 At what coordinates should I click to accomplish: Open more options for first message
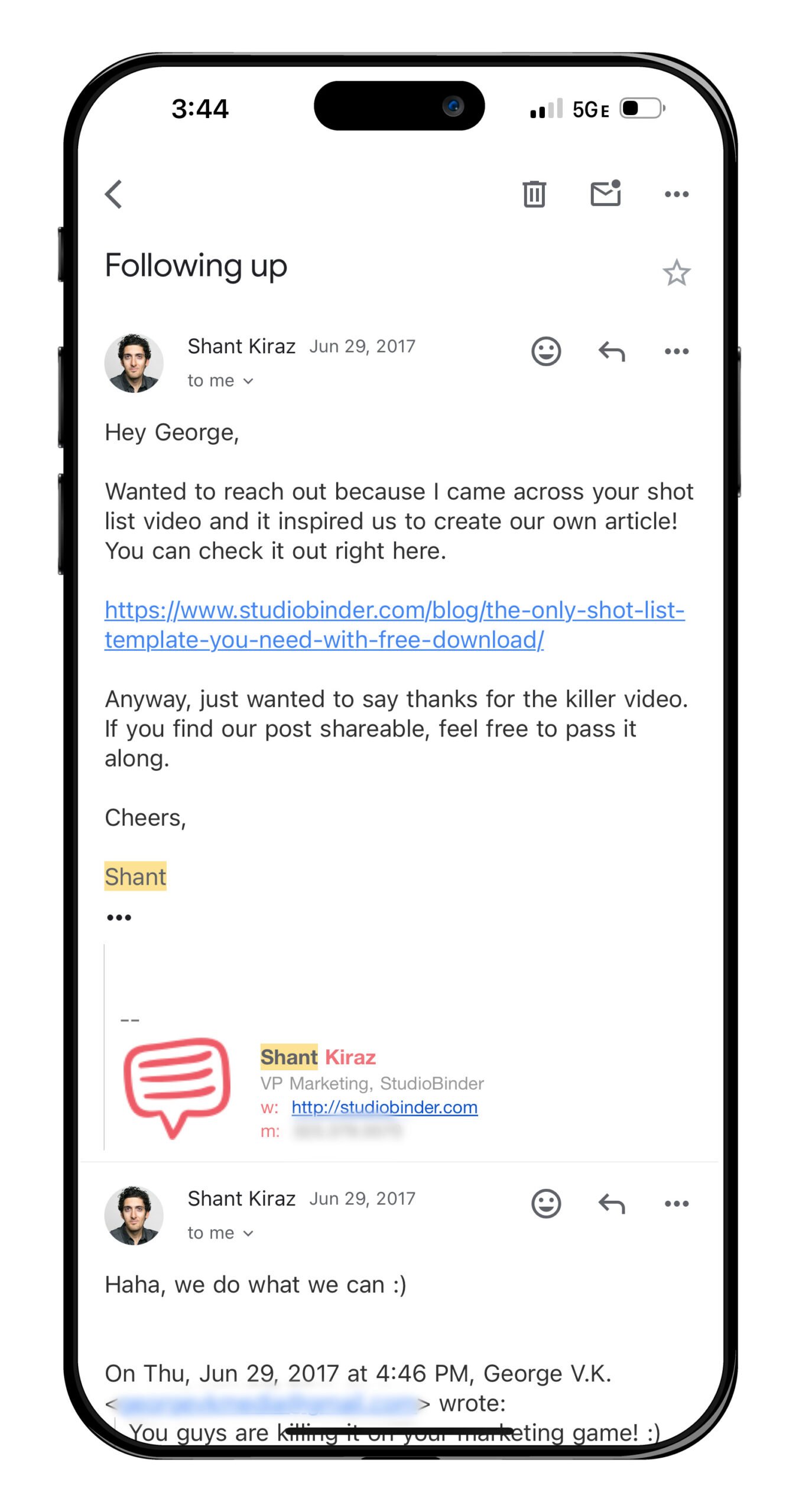(676, 351)
